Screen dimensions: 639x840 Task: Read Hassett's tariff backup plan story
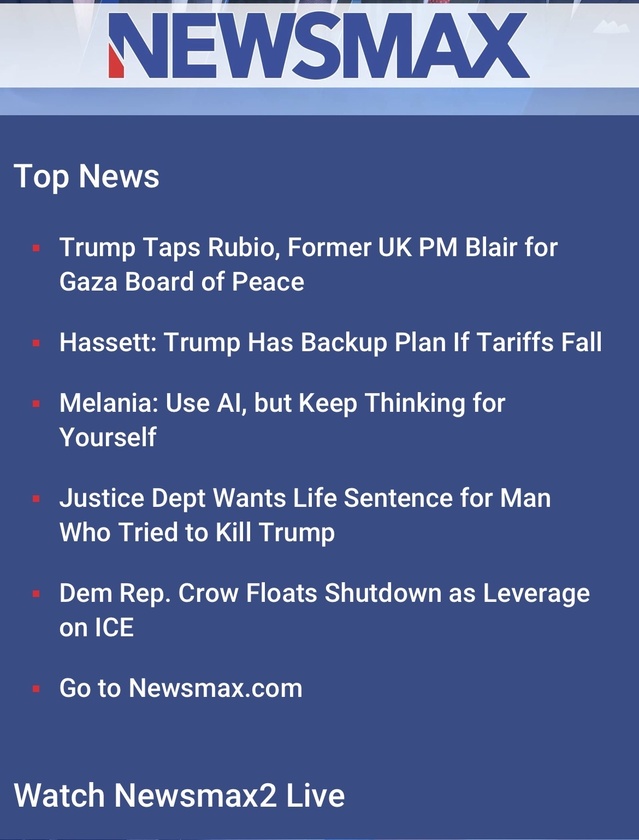point(330,343)
